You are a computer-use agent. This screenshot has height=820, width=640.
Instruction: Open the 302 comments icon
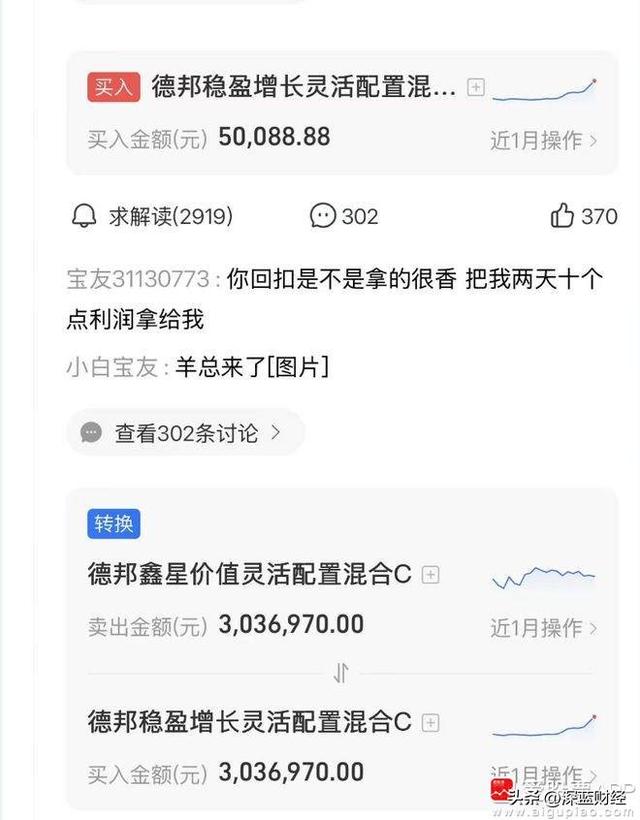(x=323, y=216)
